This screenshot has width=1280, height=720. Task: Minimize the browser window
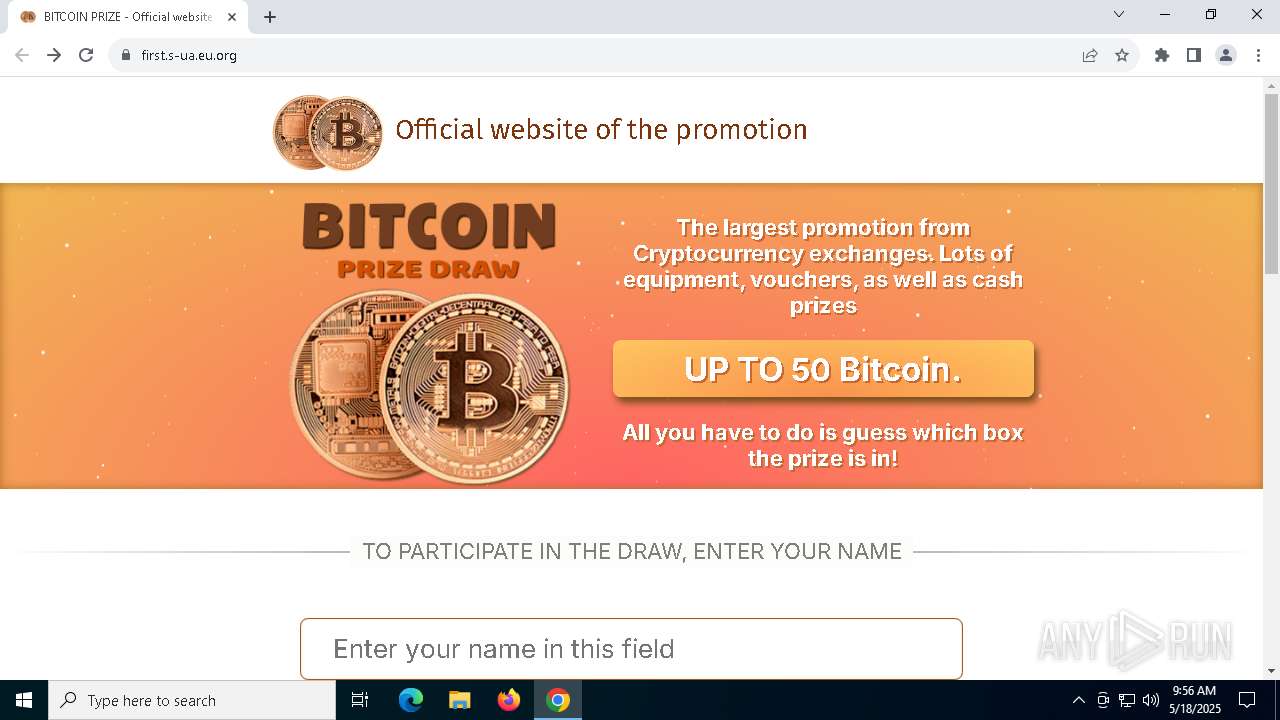(x=1165, y=14)
